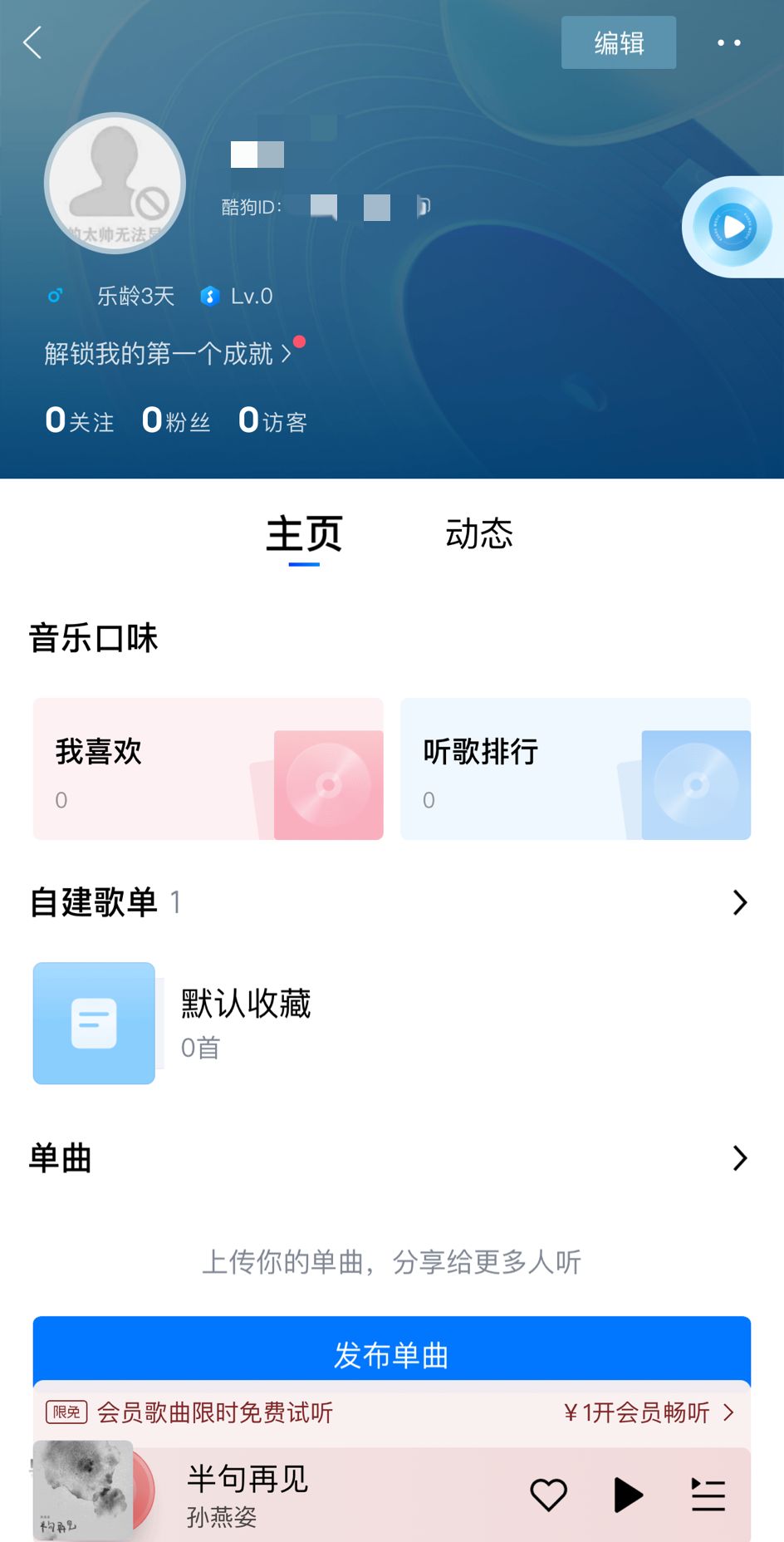The width and height of the screenshot is (784, 1542).
Task: Open the 听歌排行 card
Action: pos(575,769)
